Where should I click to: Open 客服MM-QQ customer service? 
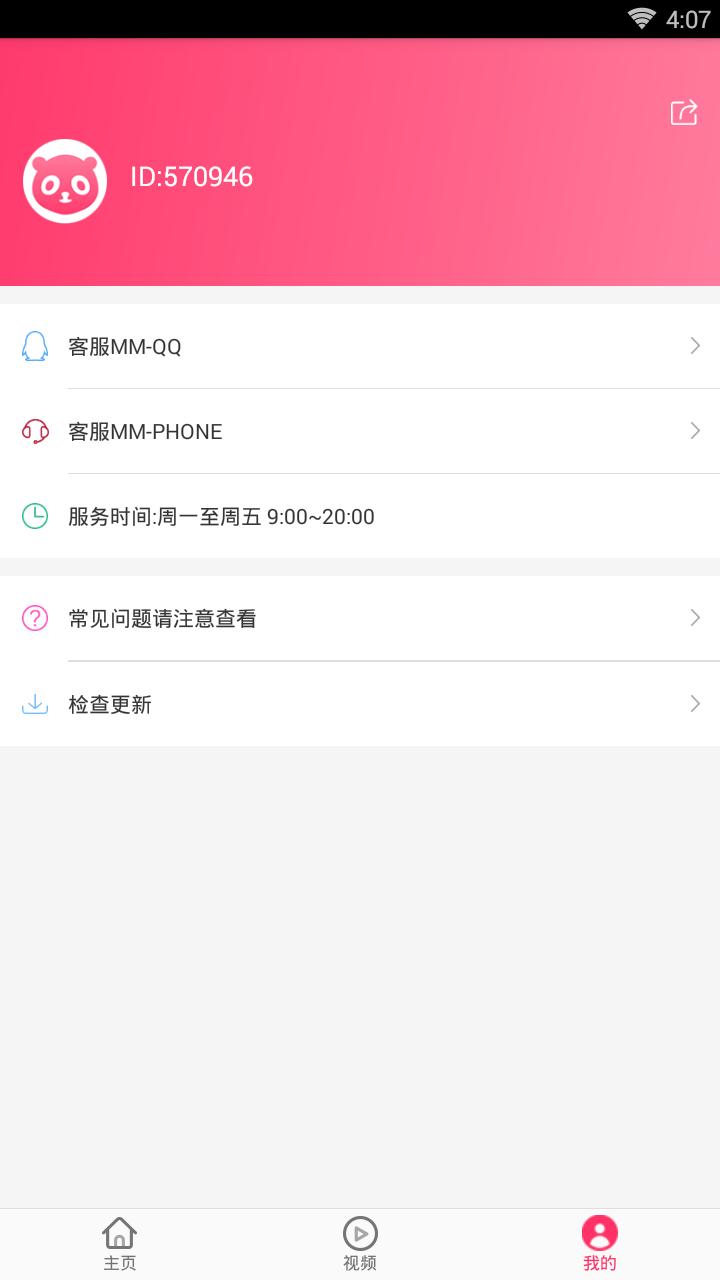[360, 347]
